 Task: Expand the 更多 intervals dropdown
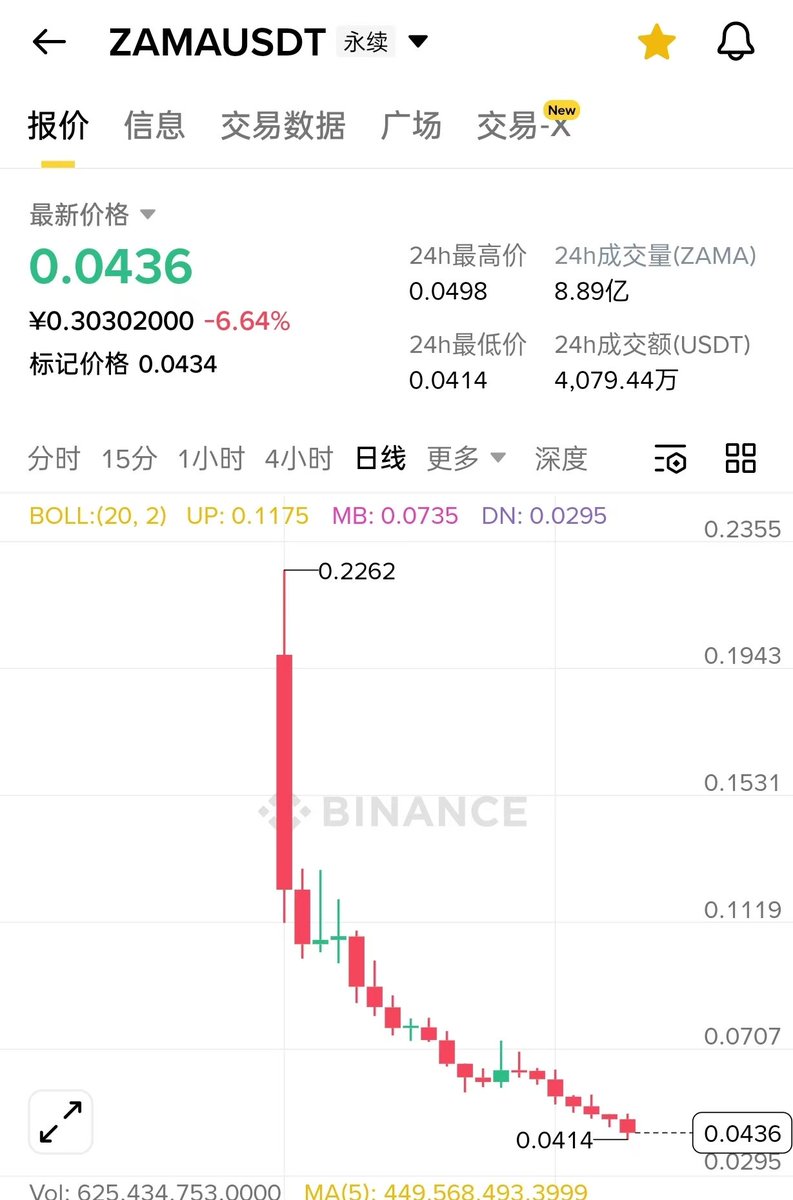pyautogui.click(x=466, y=459)
